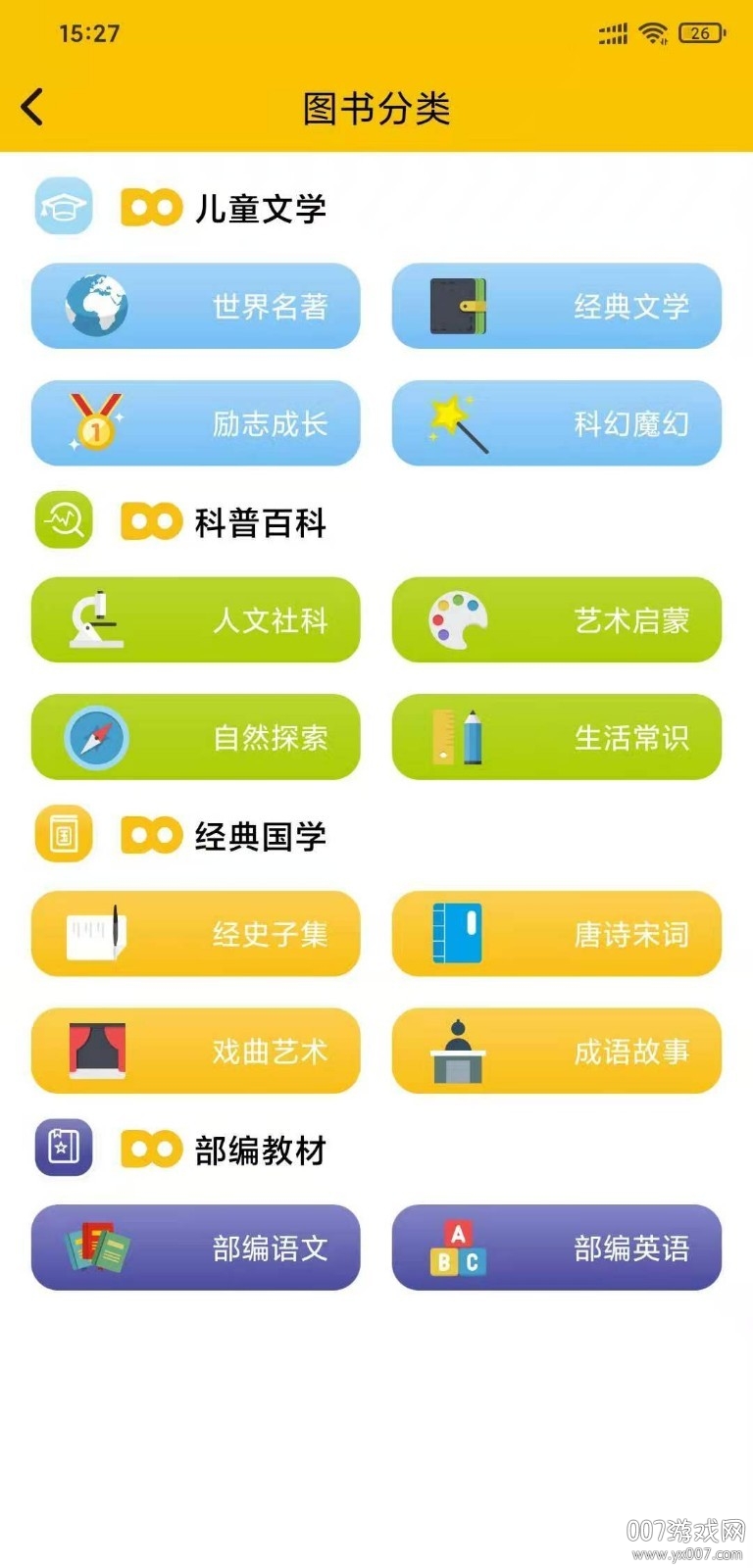Explore the 自然探索 category
This screenshot has height=1568, width=753.
pos(196,737)
